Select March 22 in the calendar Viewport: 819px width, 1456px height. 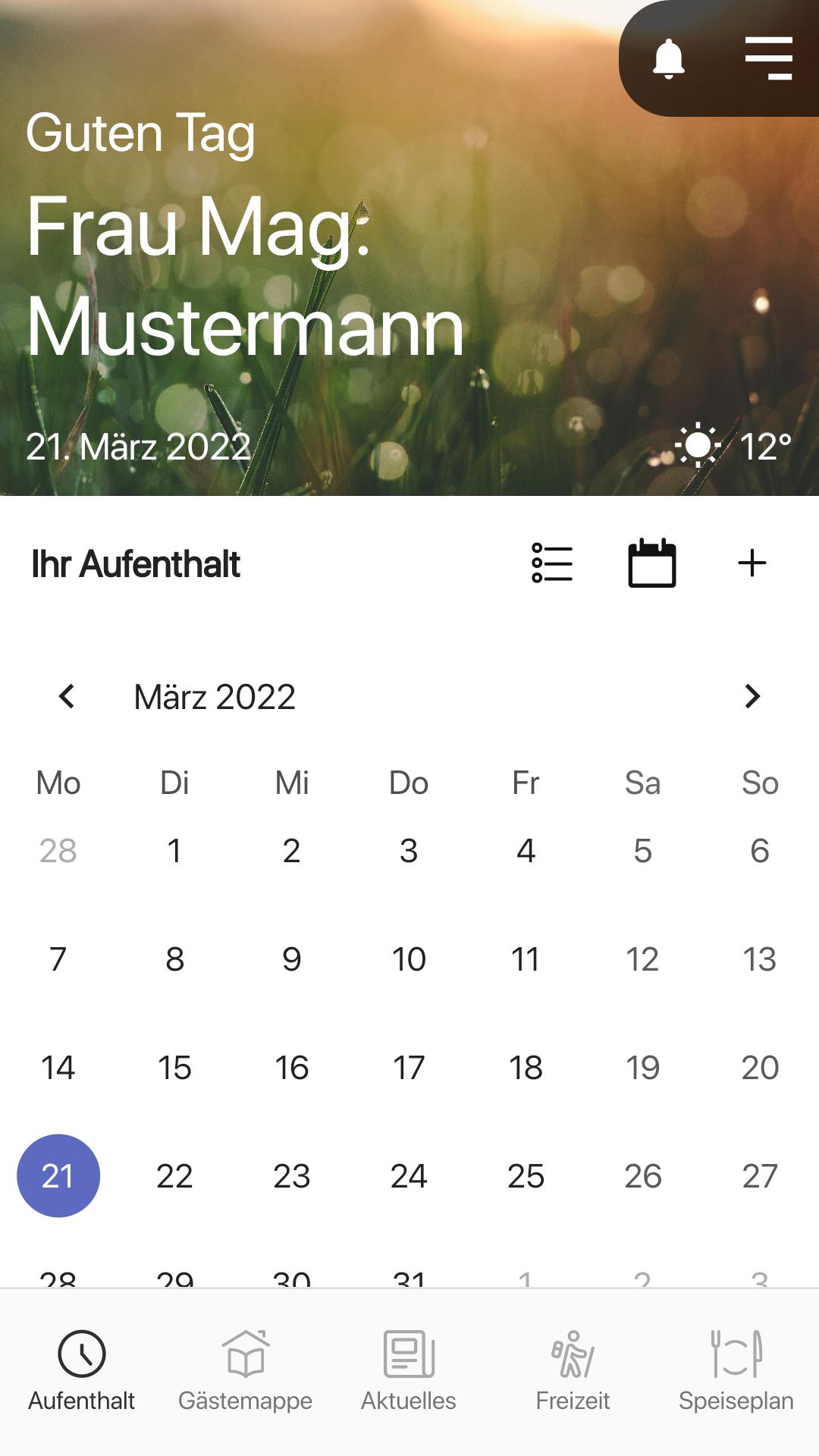(x=174, y=1176)
